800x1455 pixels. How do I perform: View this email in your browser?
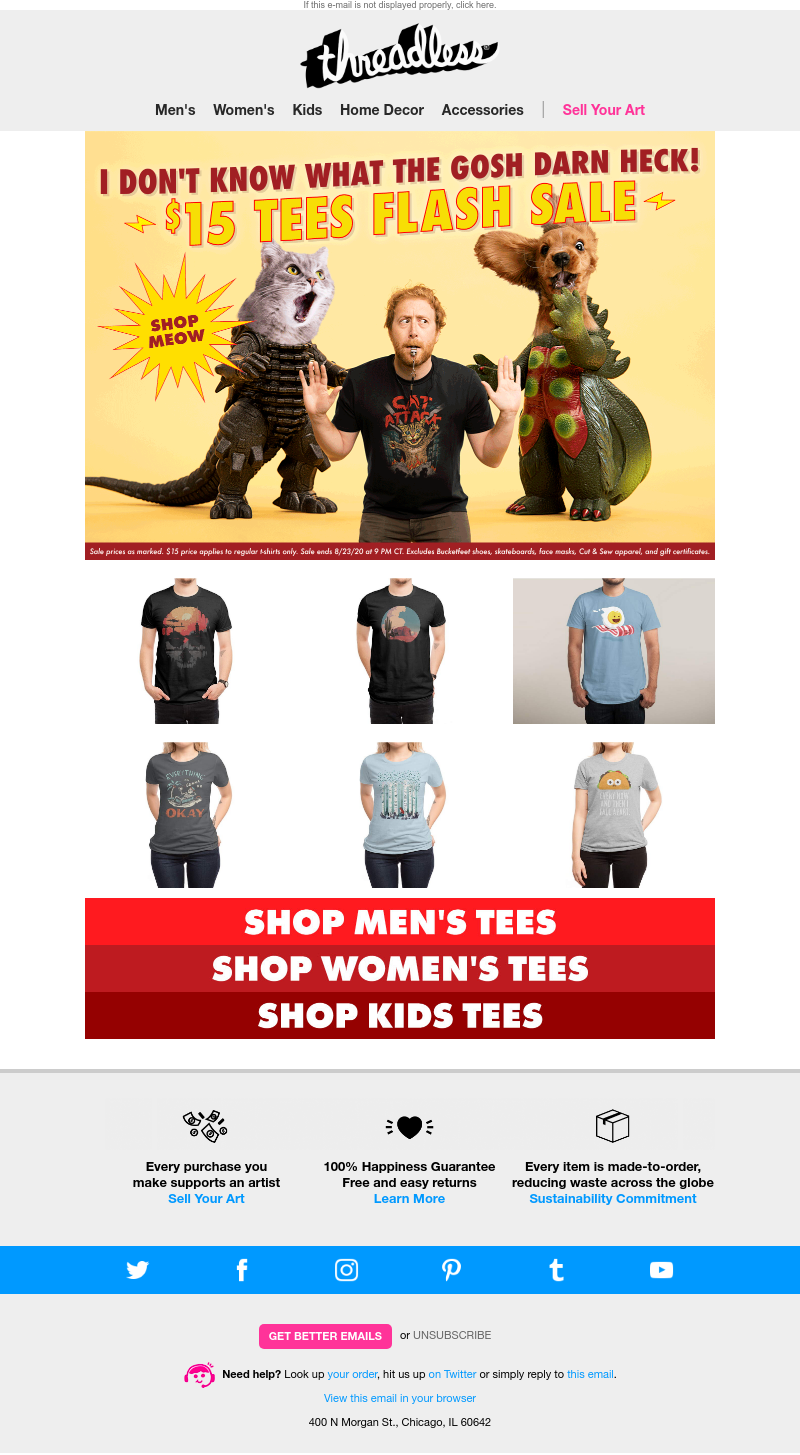click(x=400, y=1398)
